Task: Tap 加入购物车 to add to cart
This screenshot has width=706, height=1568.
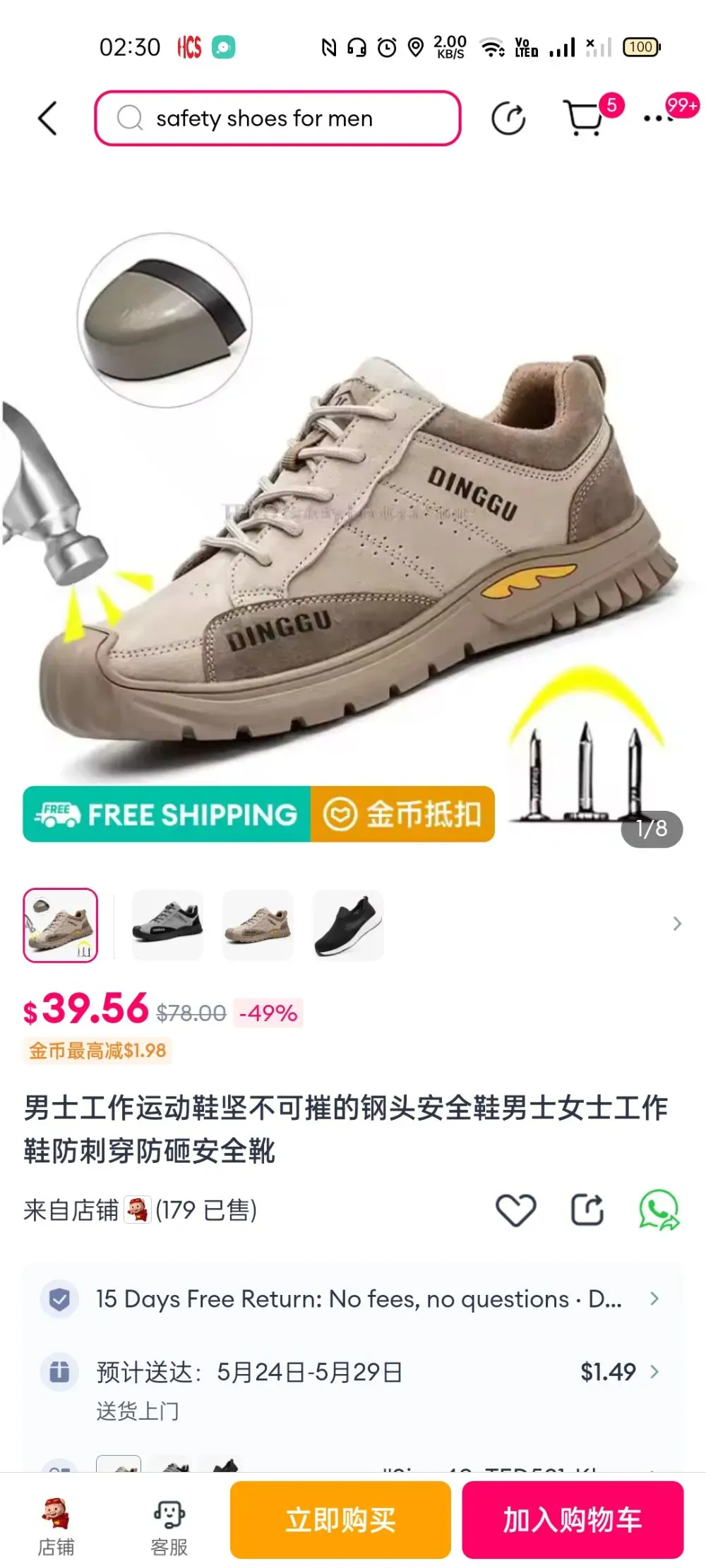Action: (573, 1520)
